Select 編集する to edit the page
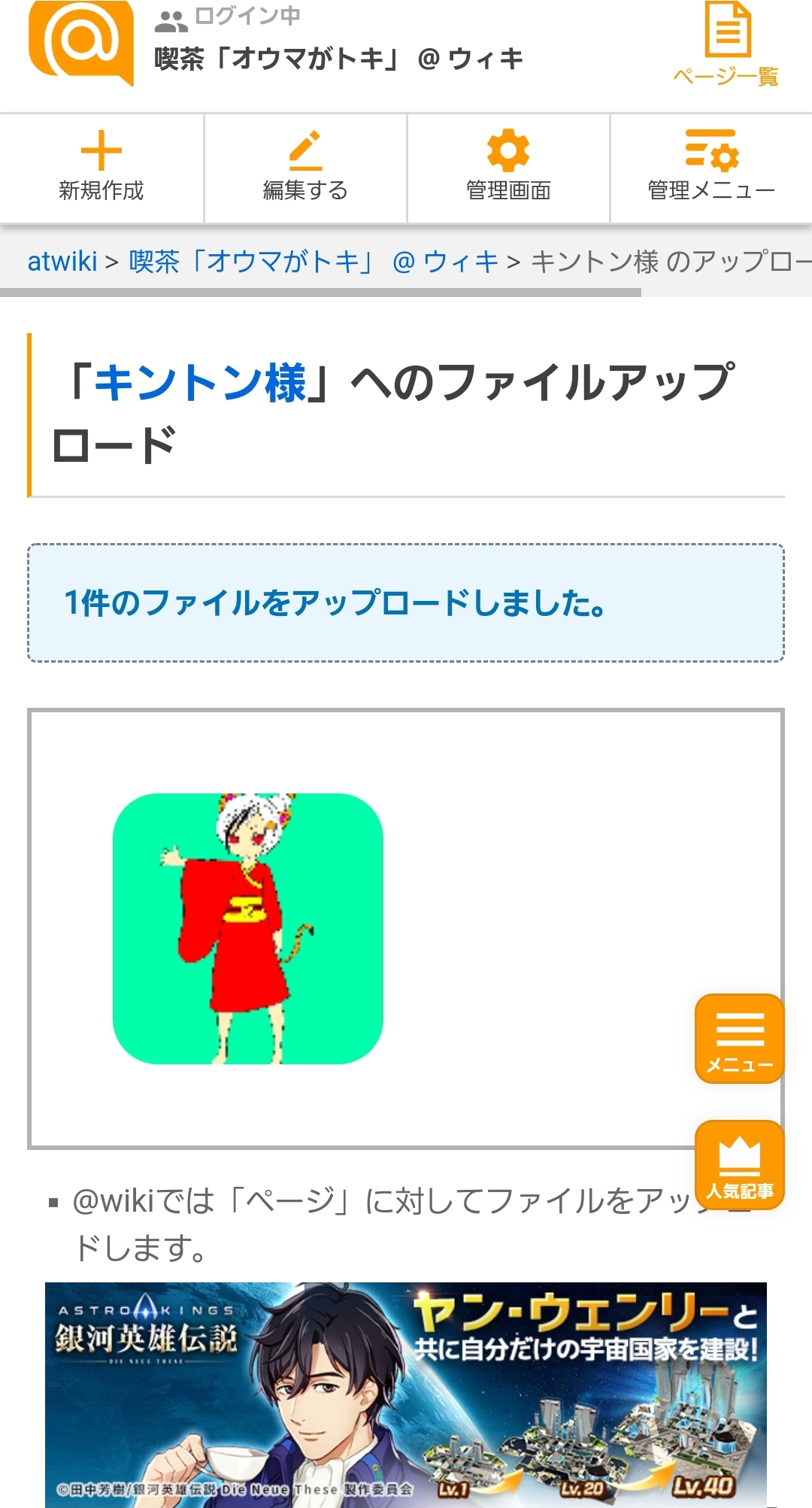Viewport: 812px width, 1508px height. click(x=305, y=168)
